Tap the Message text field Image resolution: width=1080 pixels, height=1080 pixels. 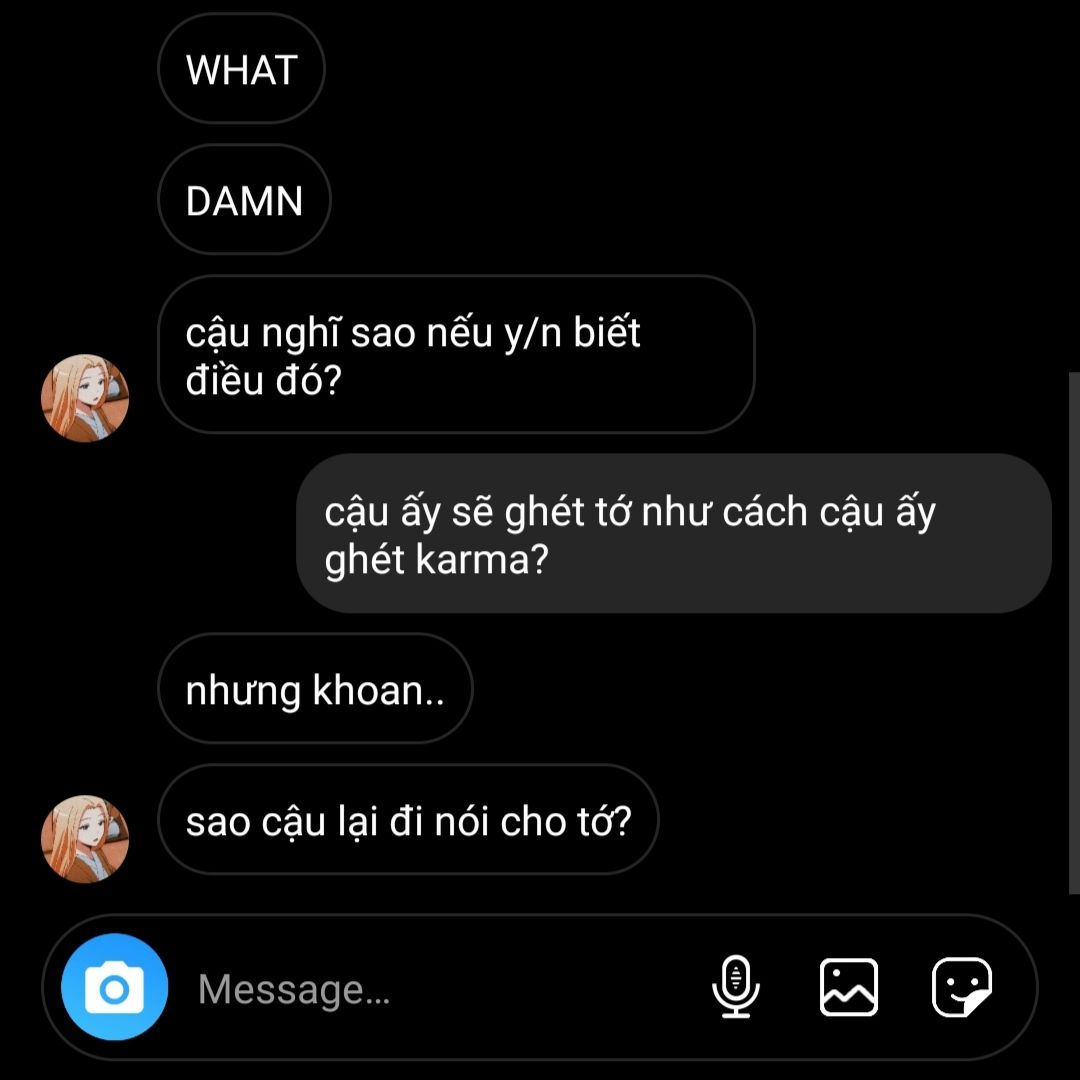441,989
